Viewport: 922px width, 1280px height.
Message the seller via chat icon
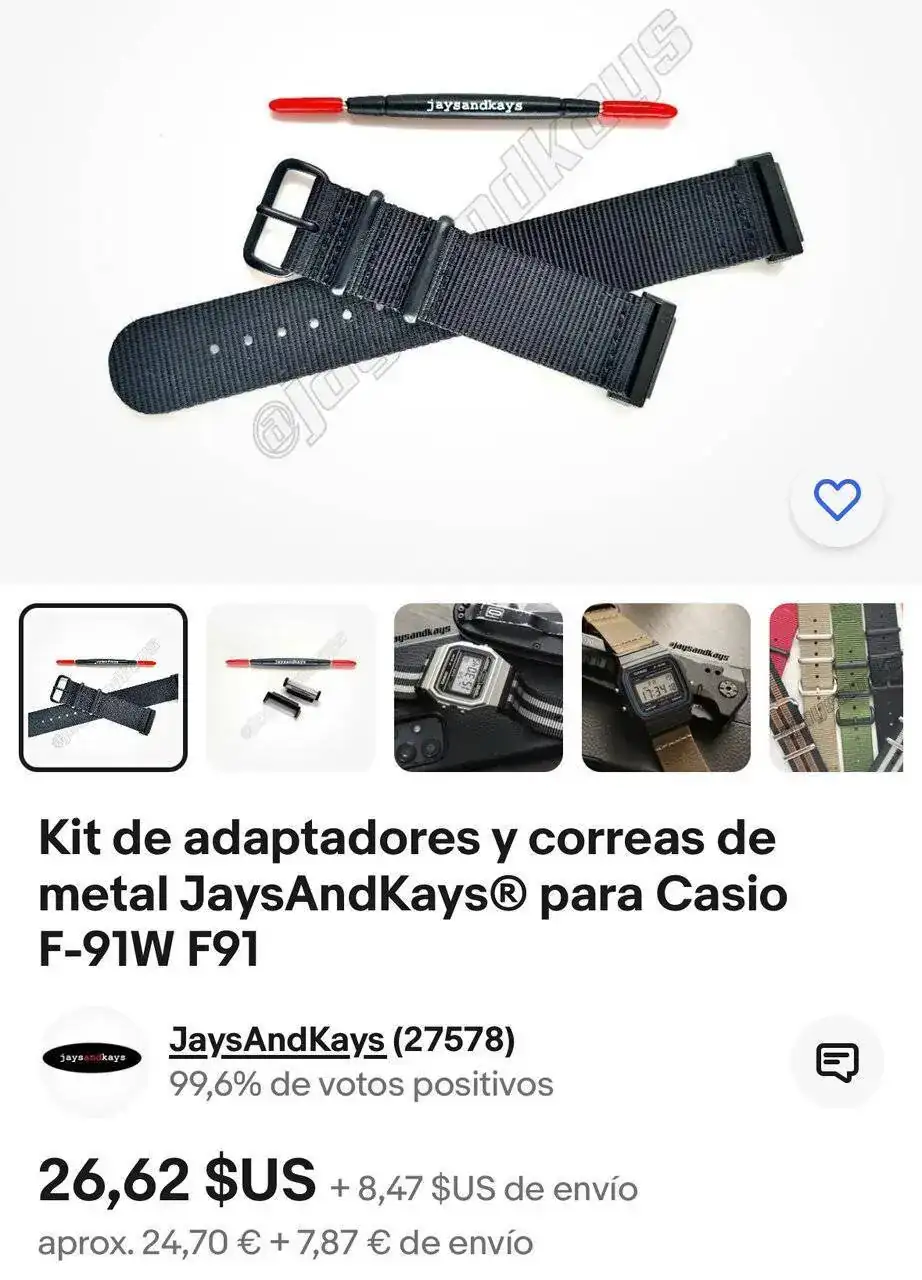pos(837,1061)
